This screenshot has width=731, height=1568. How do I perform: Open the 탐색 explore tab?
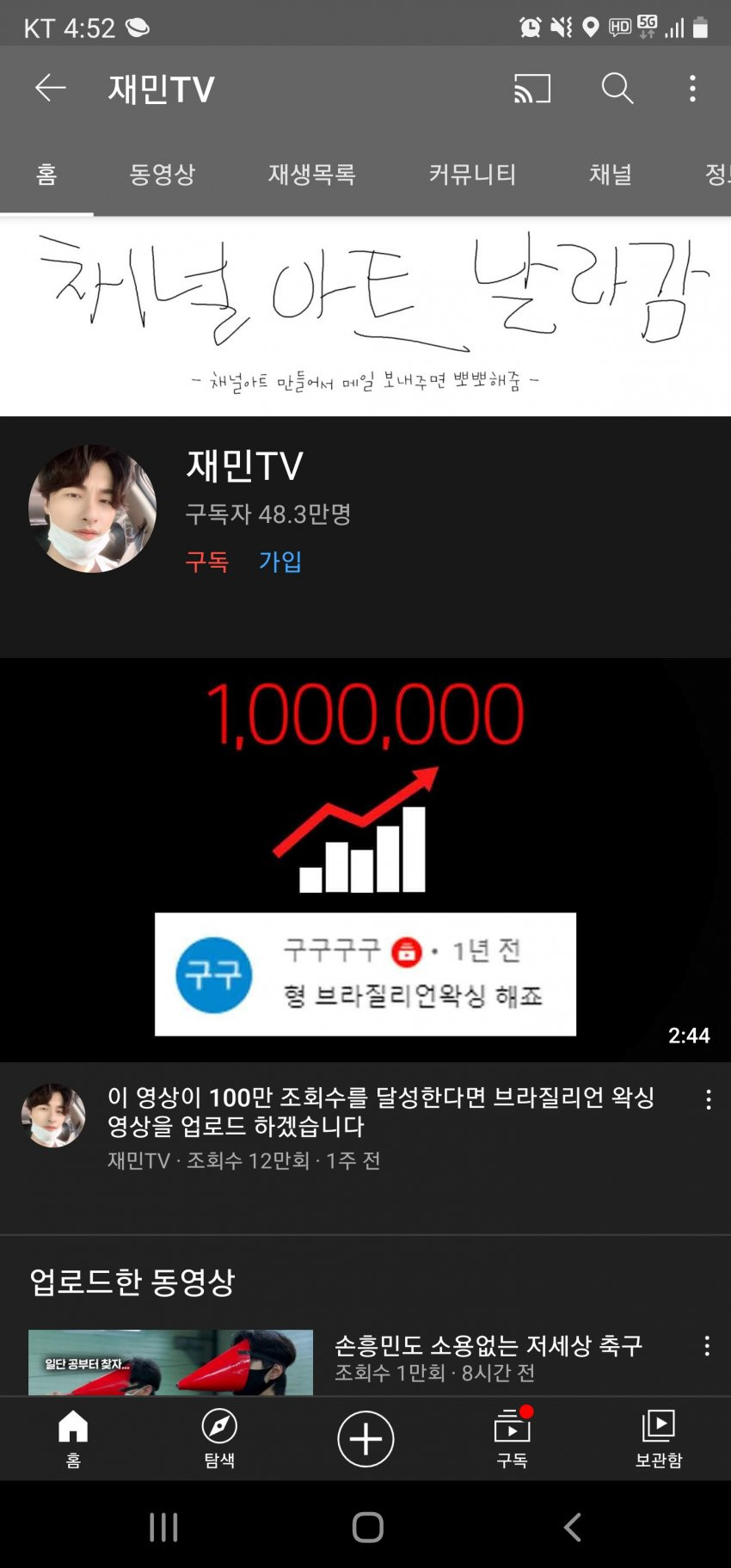(x=219, y=1438)
